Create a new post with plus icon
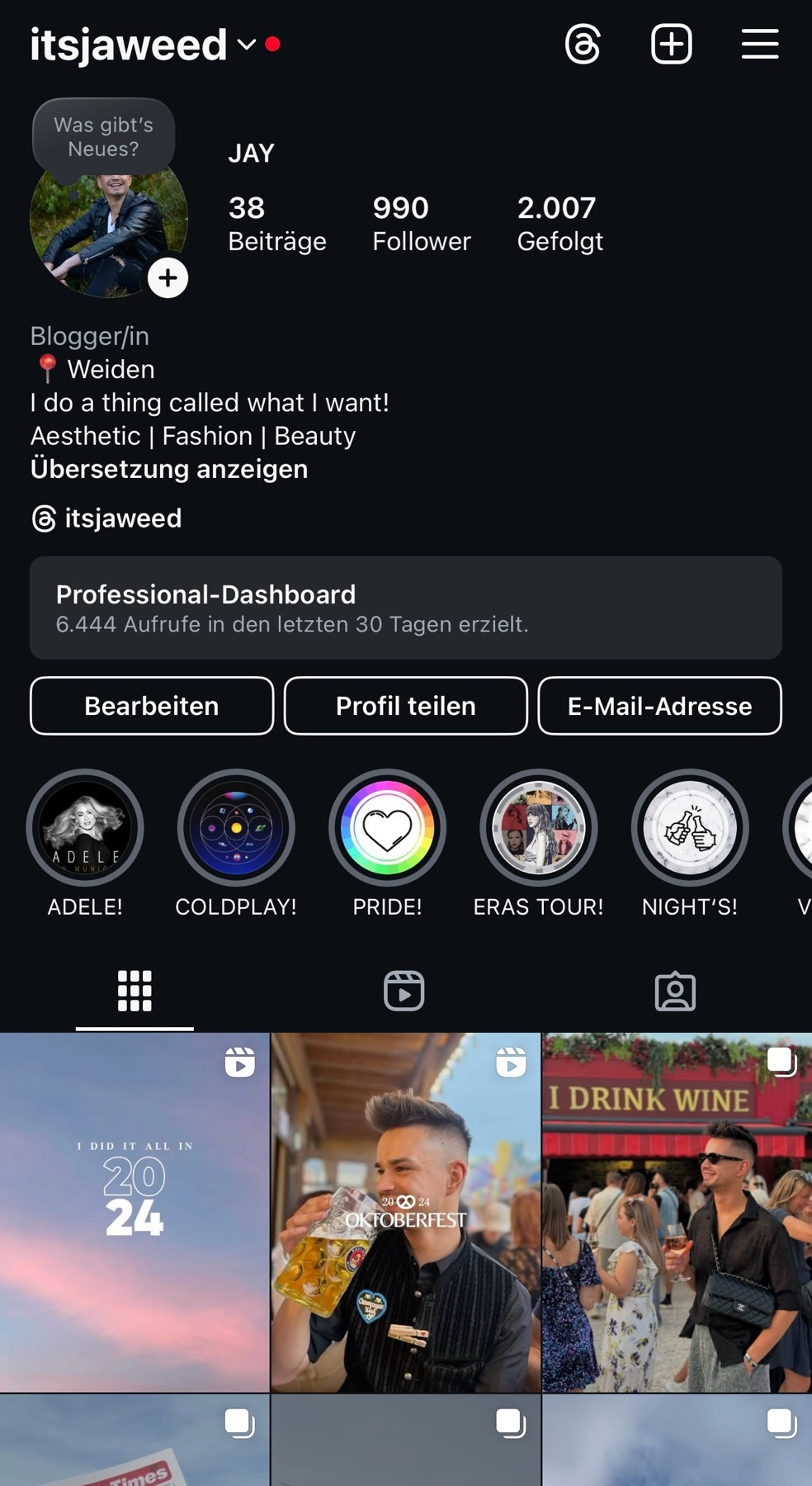This screenshot has height=1486, width=812. point(671,45)
